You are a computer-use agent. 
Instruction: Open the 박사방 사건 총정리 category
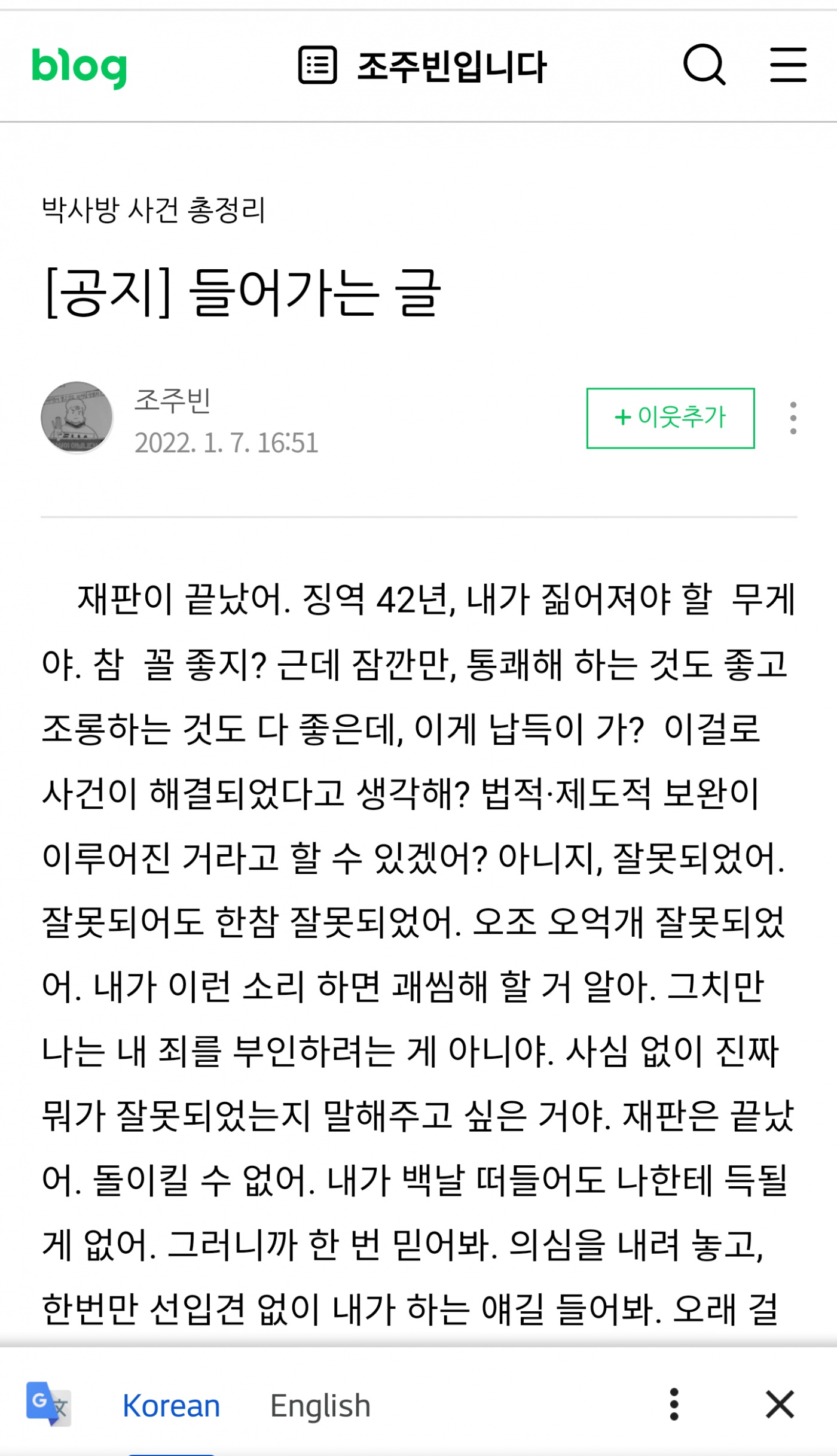coord(154,209)
